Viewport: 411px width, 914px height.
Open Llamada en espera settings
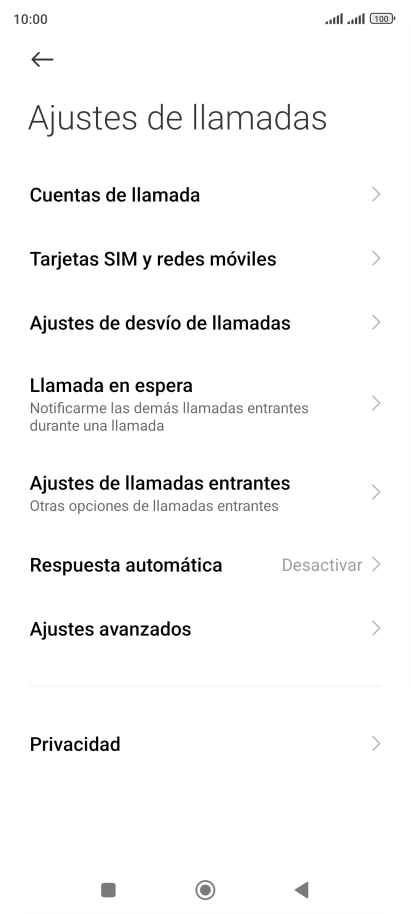coord(205,404)
